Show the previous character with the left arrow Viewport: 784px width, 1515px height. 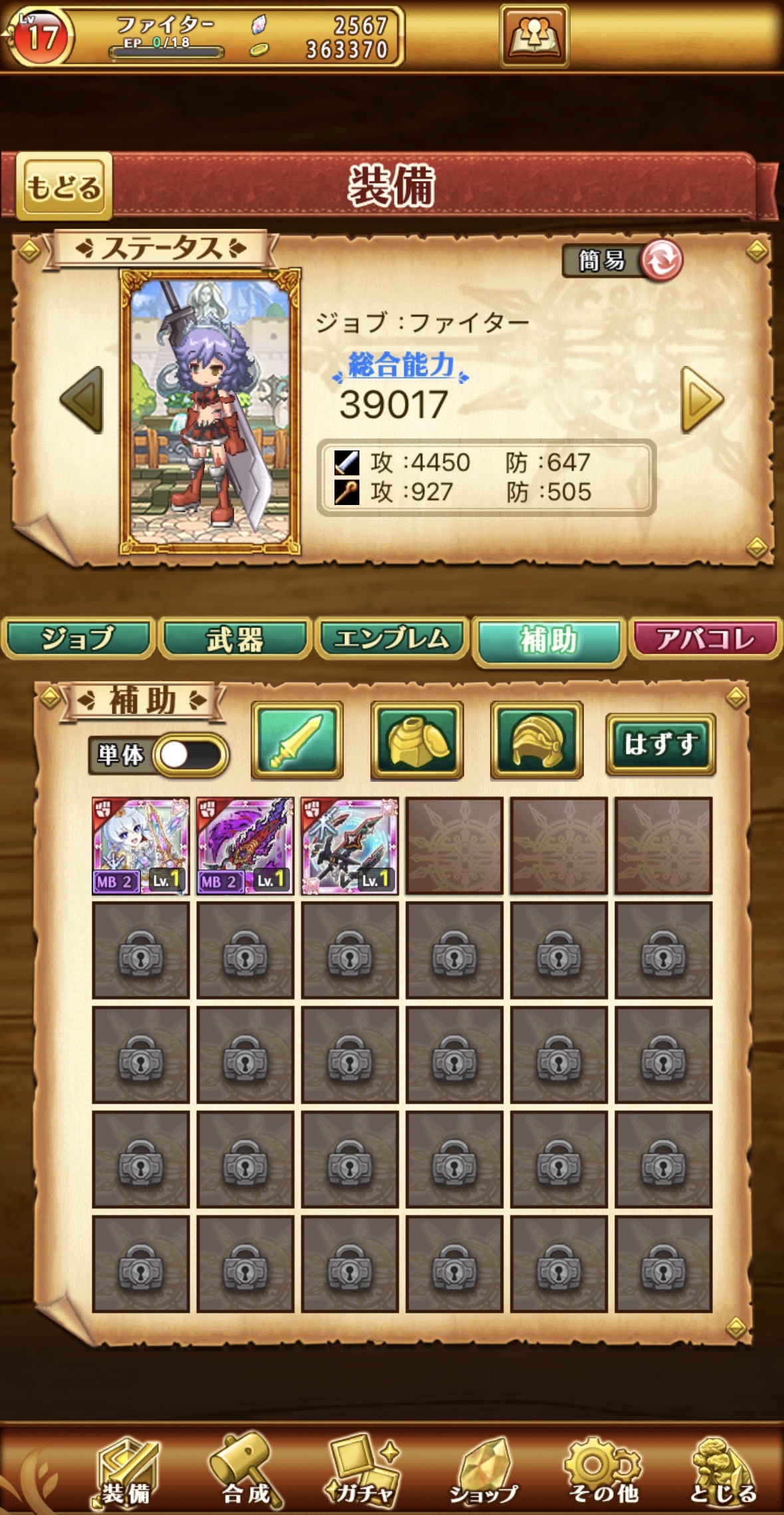pyautogui.click(x=82, y=400)
